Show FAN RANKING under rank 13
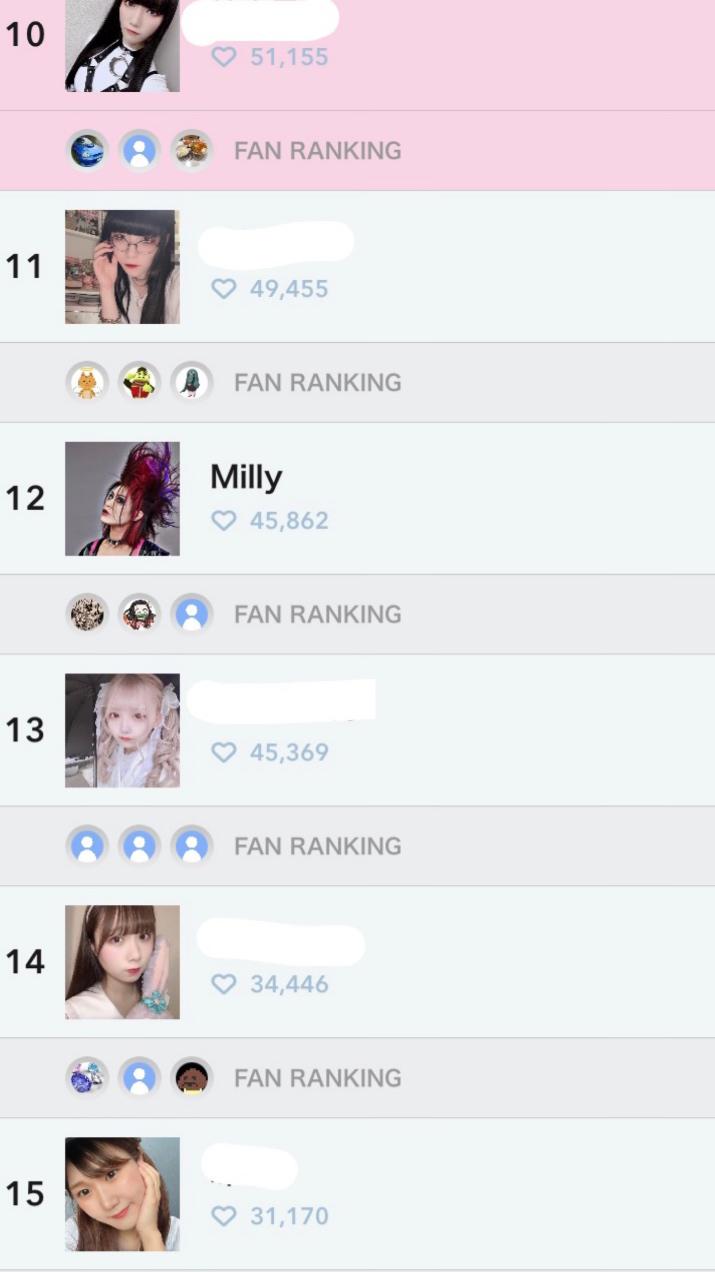This screenshot has height=1272, width=715. coord(317,847)
